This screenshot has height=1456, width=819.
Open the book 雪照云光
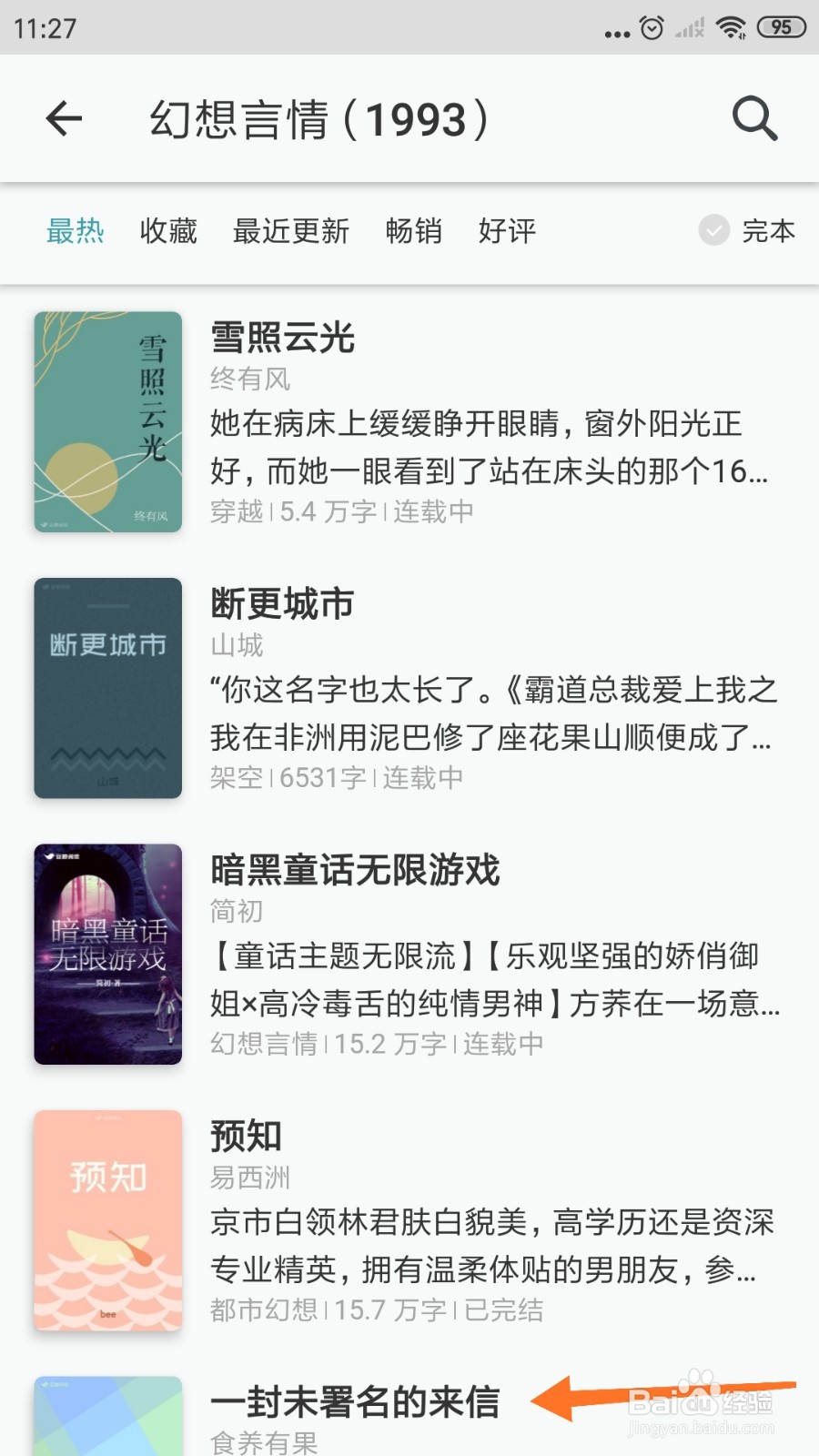(x=282, y=338)
